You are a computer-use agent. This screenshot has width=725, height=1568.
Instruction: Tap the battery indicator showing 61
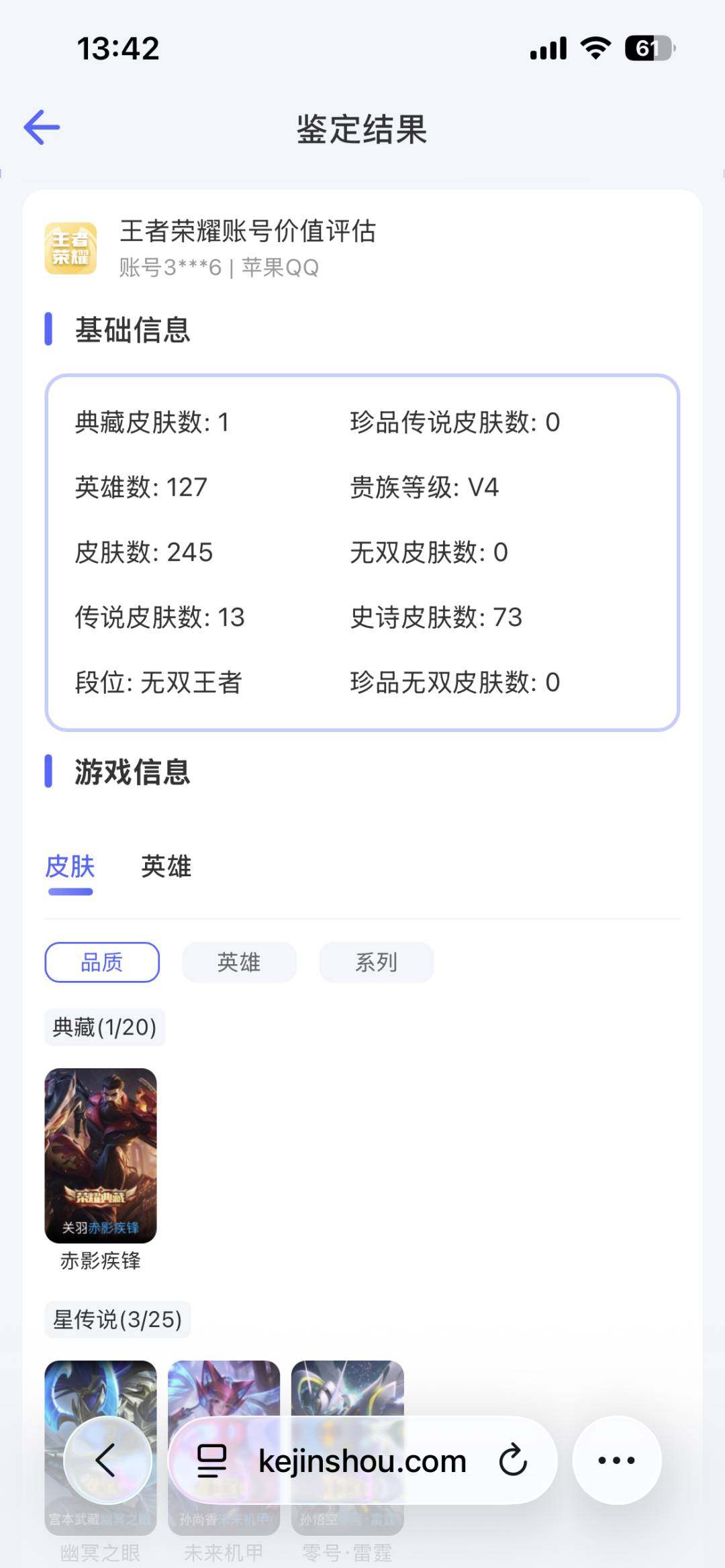tap(646, 48)
